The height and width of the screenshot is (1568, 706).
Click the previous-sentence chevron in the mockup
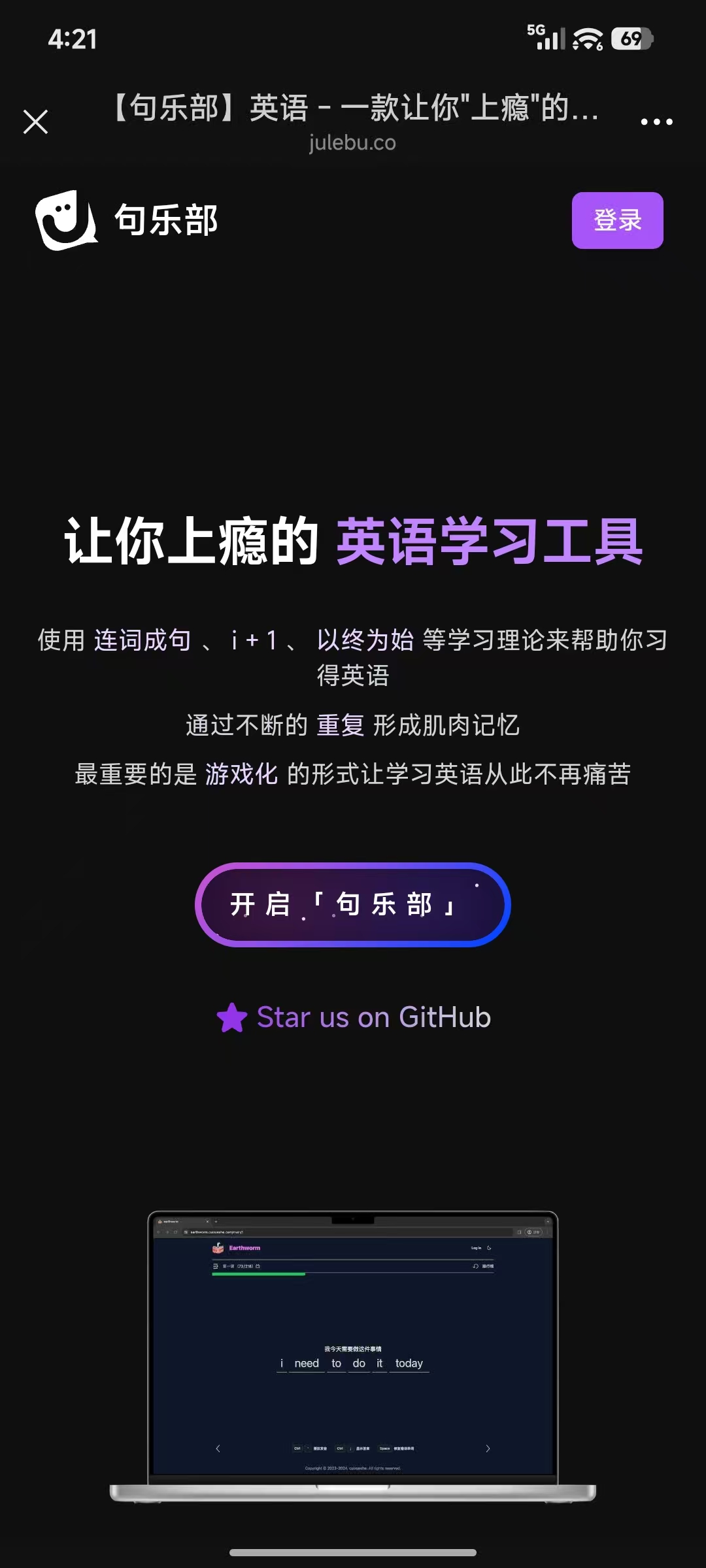coord(218,1448)
